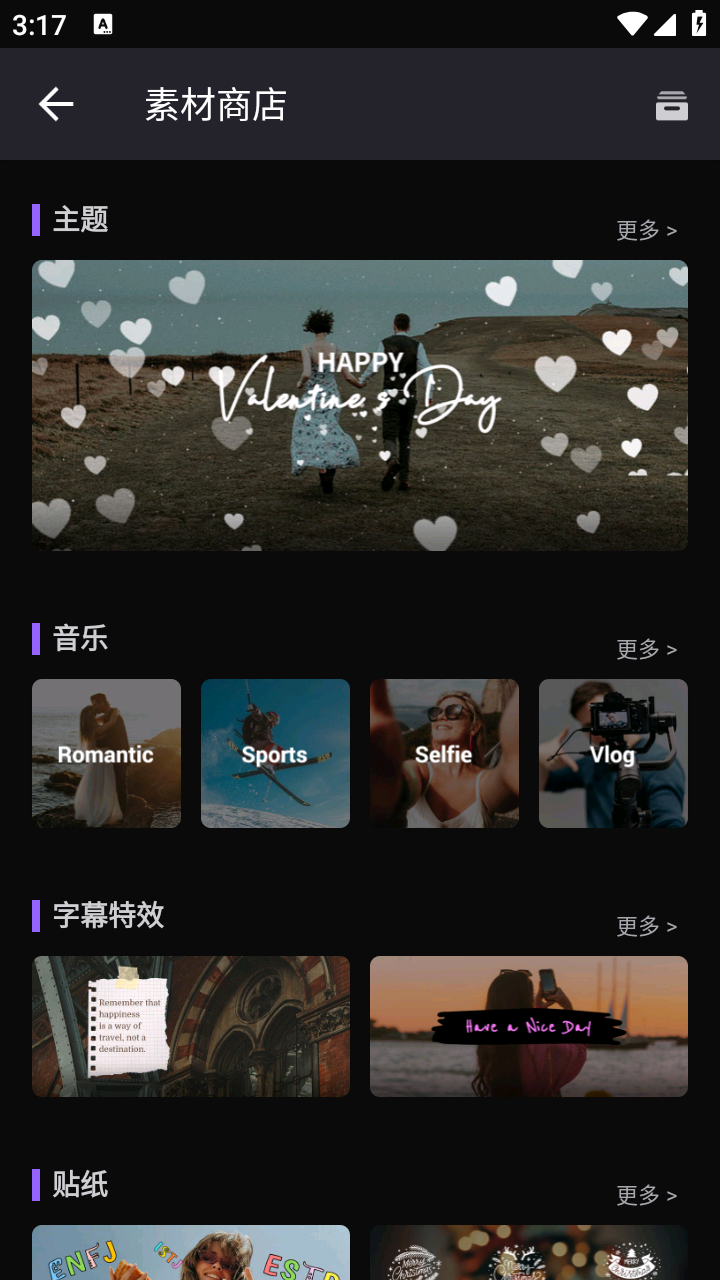
Task: Open the Happy Valentine's Day theme banner
Action: (x=360, y=404)
